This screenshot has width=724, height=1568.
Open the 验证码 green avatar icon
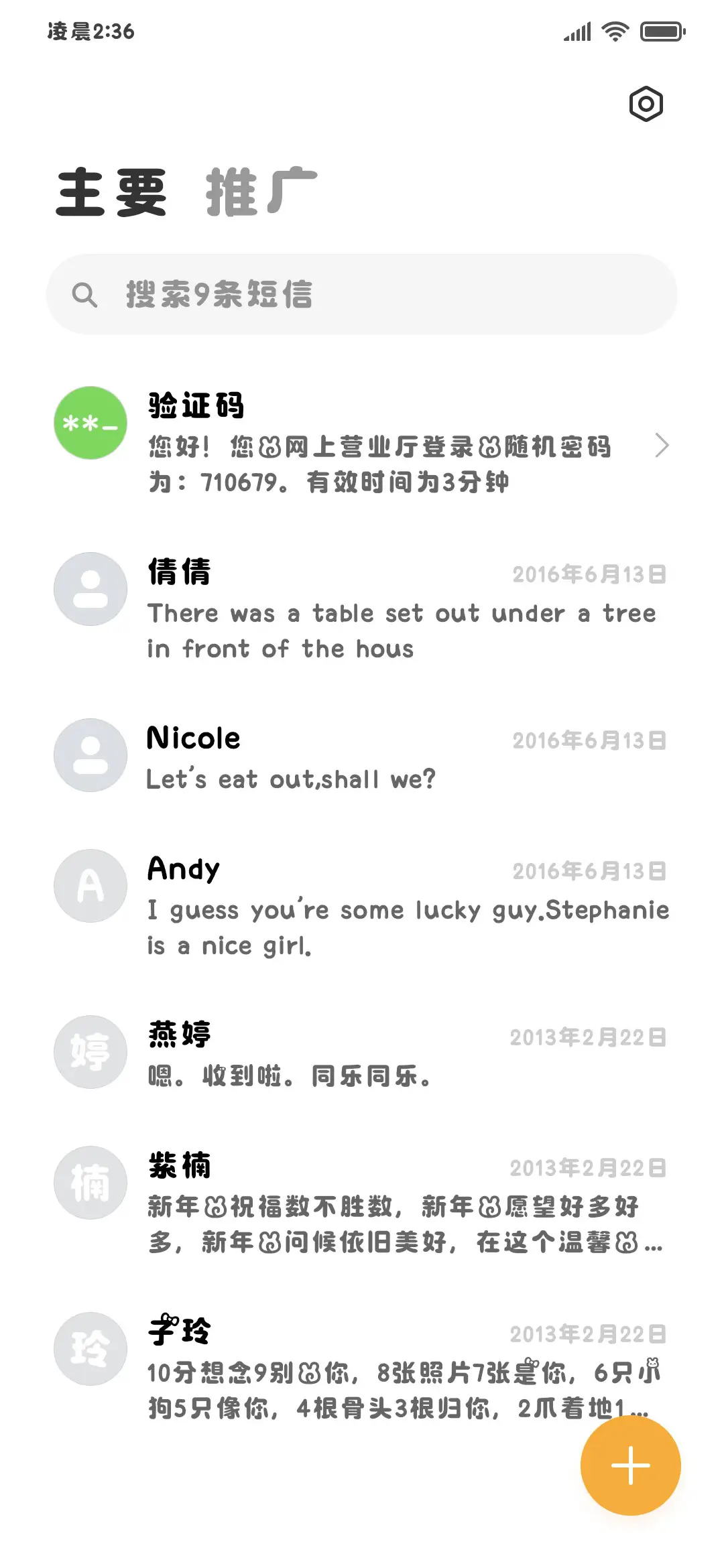[89, 423]
